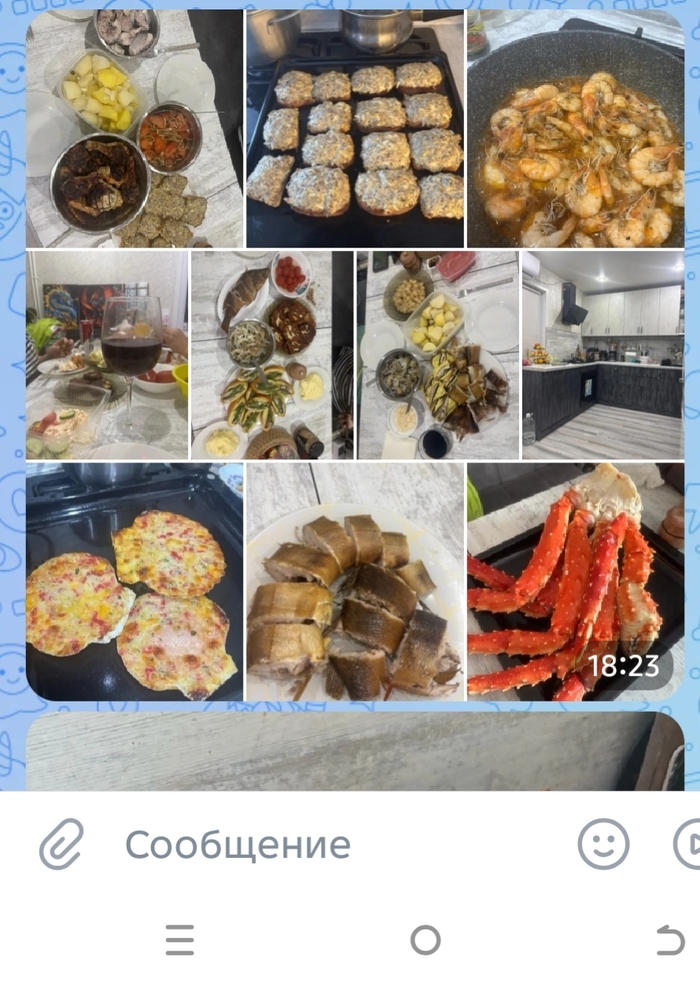This screenshot has height=983, width=700.
Task: View the baked cutlets tray photo
Action: tap(355, 128)
